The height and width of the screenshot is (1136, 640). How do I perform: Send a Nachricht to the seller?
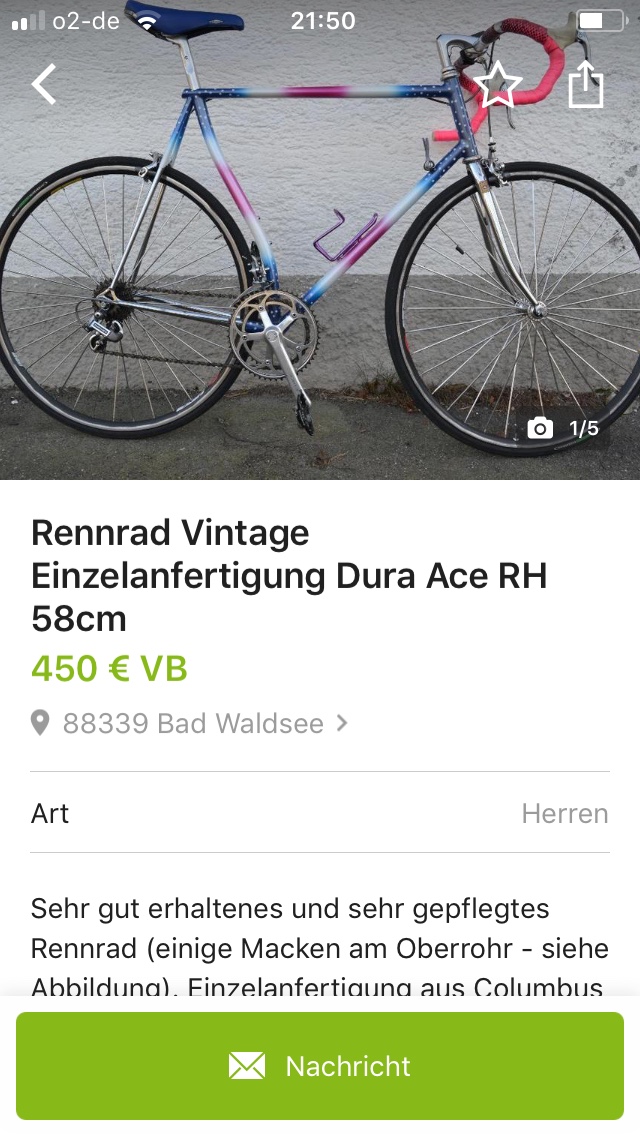click(x=320, y=1066)
